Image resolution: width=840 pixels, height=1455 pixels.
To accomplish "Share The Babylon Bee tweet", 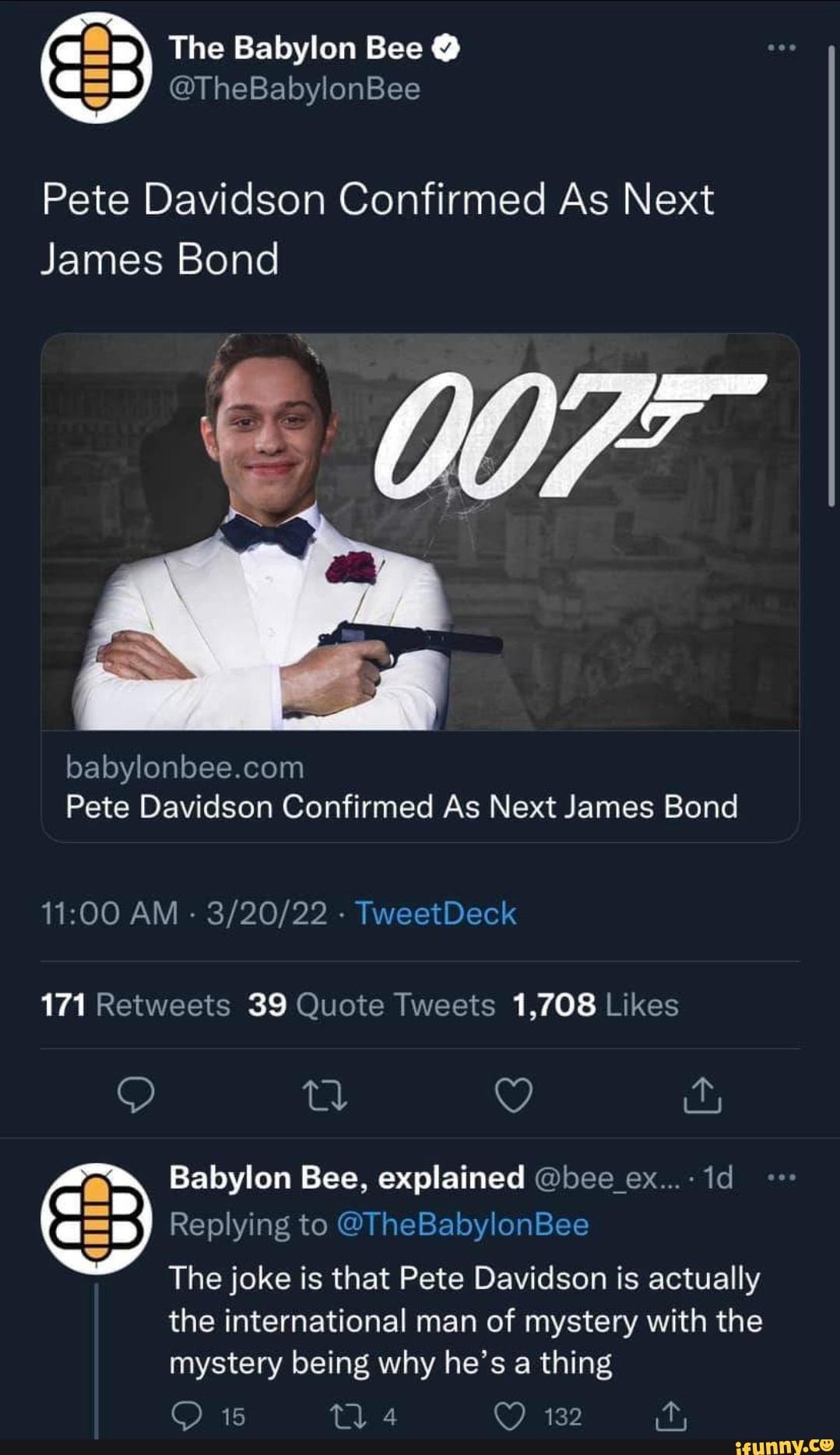I will (703, 1096).
